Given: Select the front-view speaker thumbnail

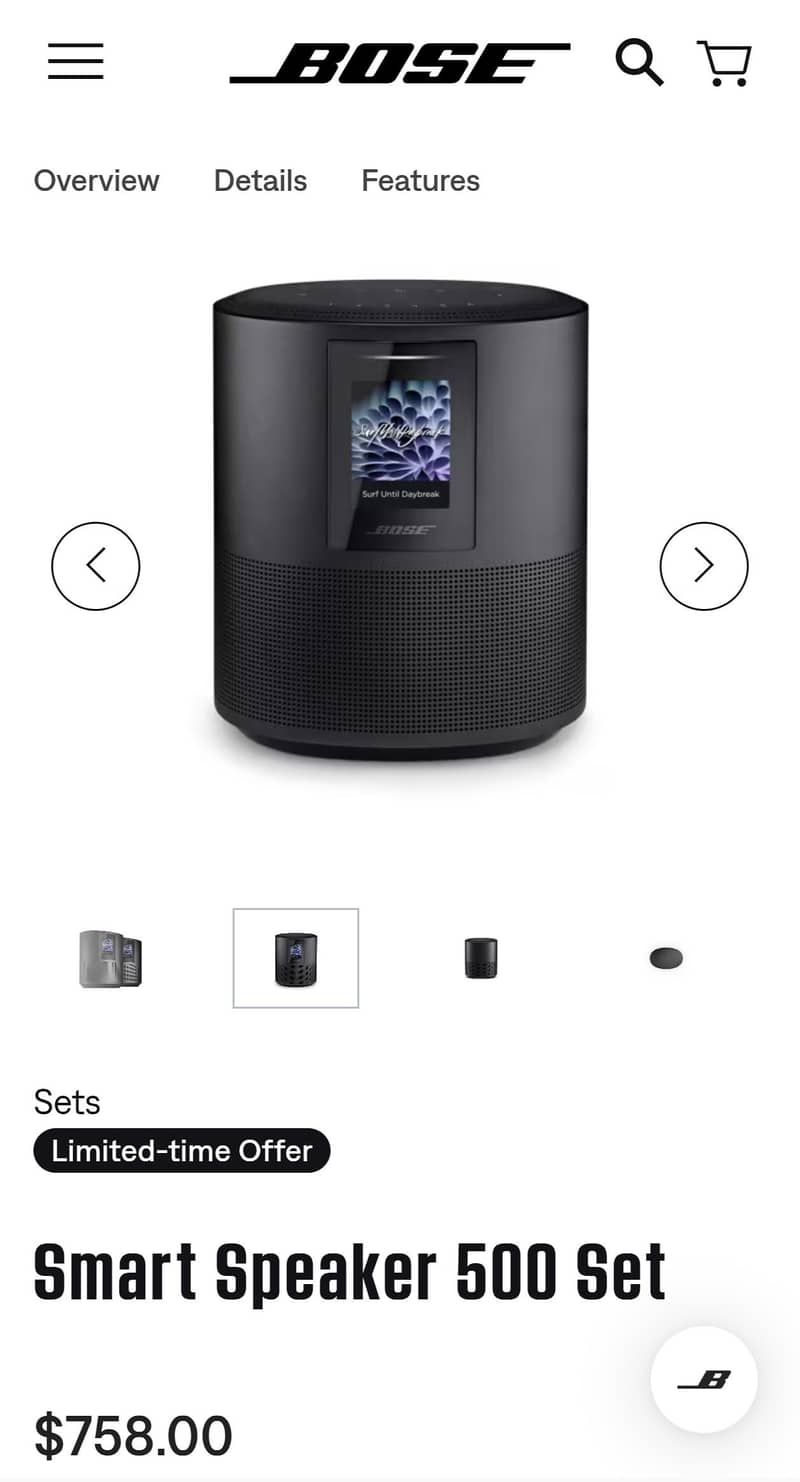Looking at the screenshot, I should coord(295,957).
